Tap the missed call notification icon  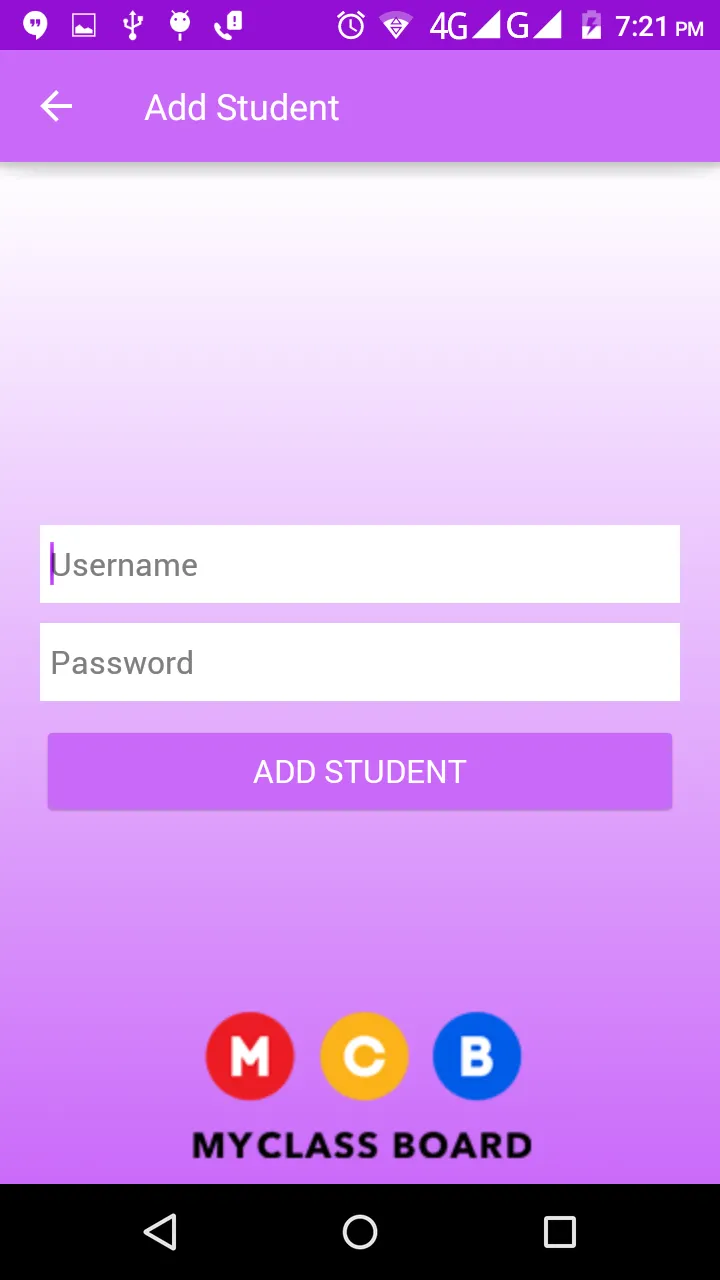[226, 24]
